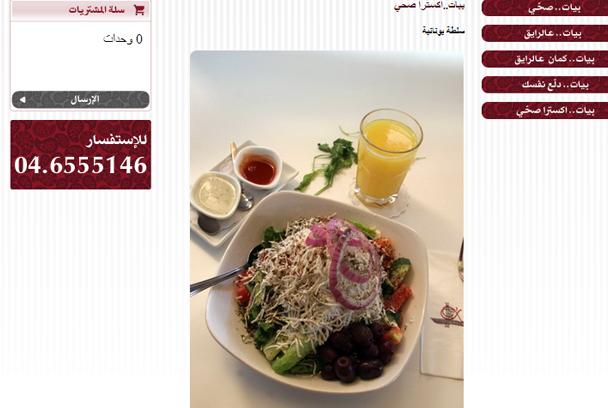Open the بيات..دلّع نفسك category

click(545, 85)
